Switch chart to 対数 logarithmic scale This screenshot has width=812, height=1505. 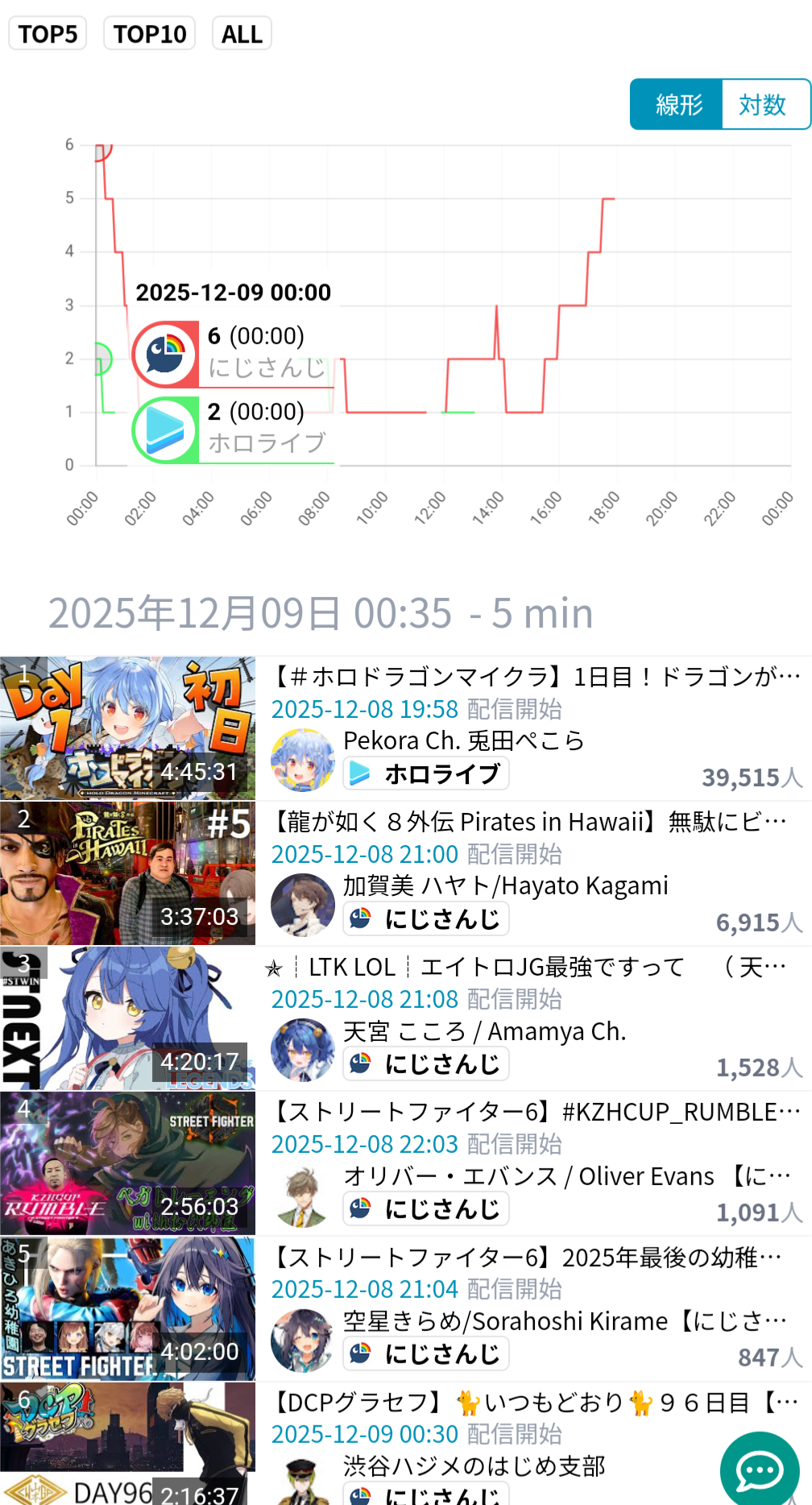(763, 105)
